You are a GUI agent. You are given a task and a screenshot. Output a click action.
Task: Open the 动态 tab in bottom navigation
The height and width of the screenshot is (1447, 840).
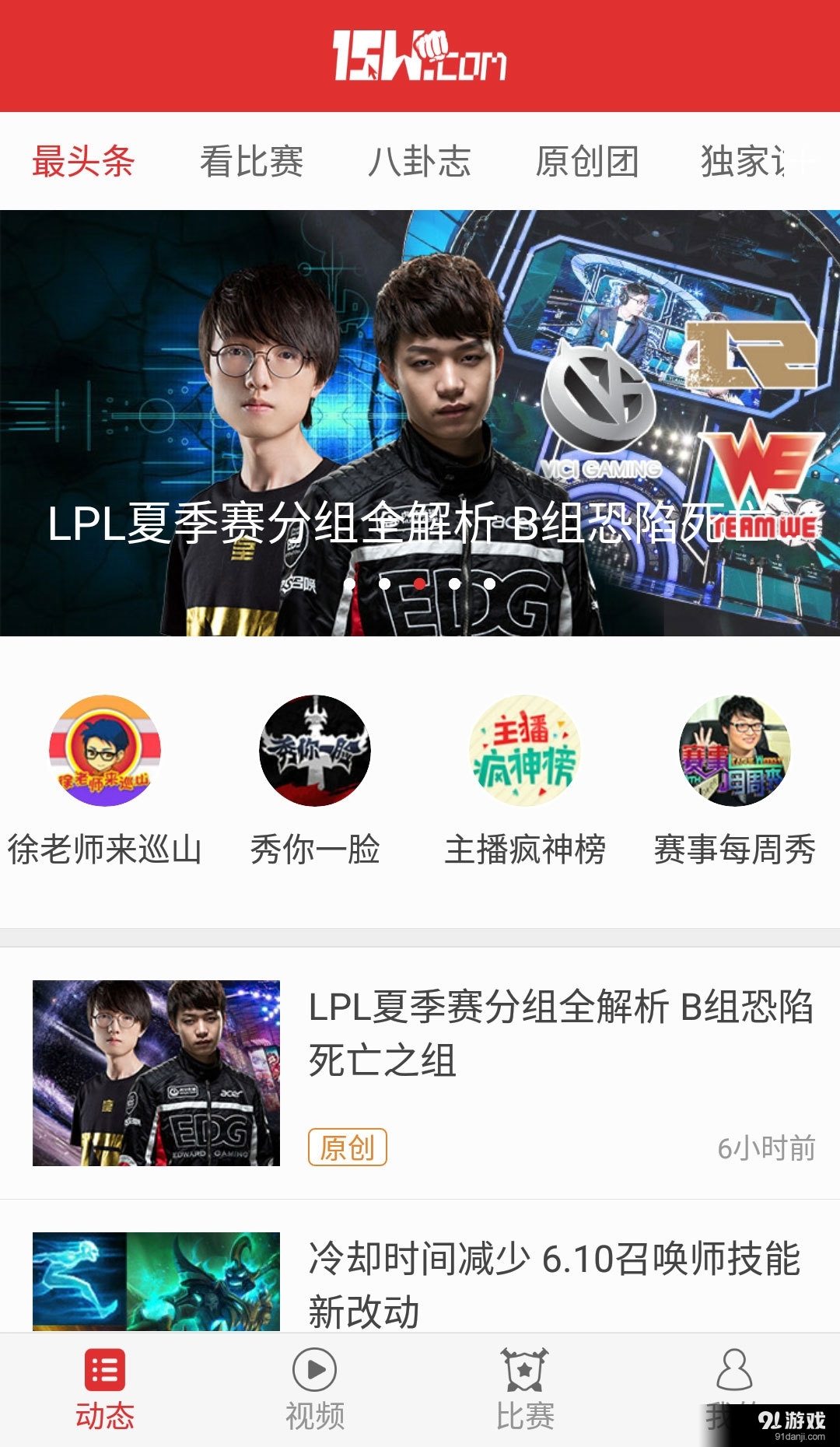click(107, 1393)
